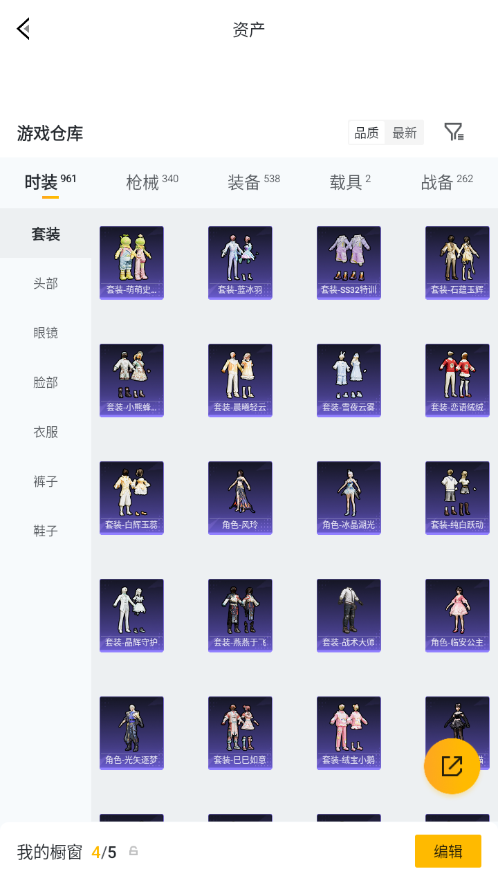The image size is (498, 880).
Task: Open the filter icon beside 最新
Action: 454,132
